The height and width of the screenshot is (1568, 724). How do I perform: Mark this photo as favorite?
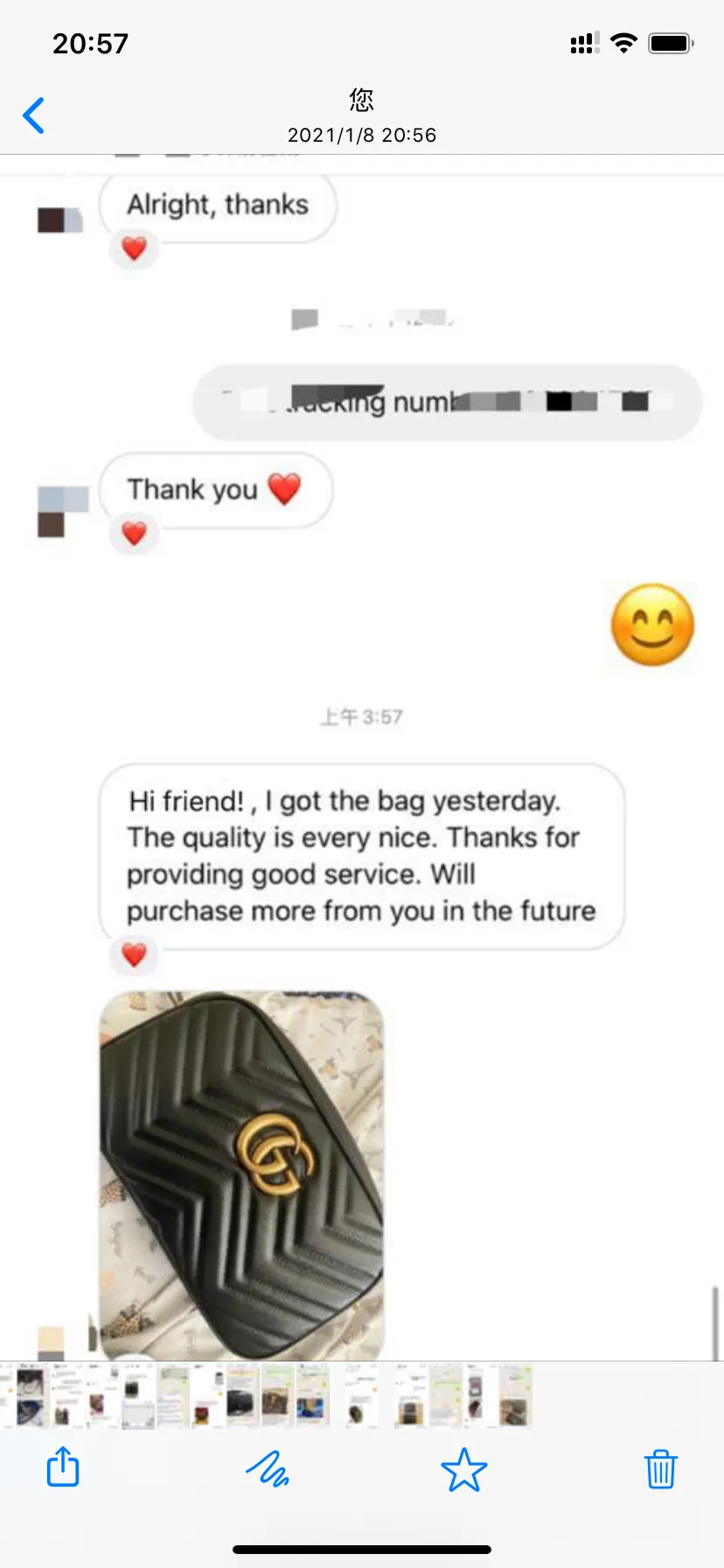tap(463, 1469)
